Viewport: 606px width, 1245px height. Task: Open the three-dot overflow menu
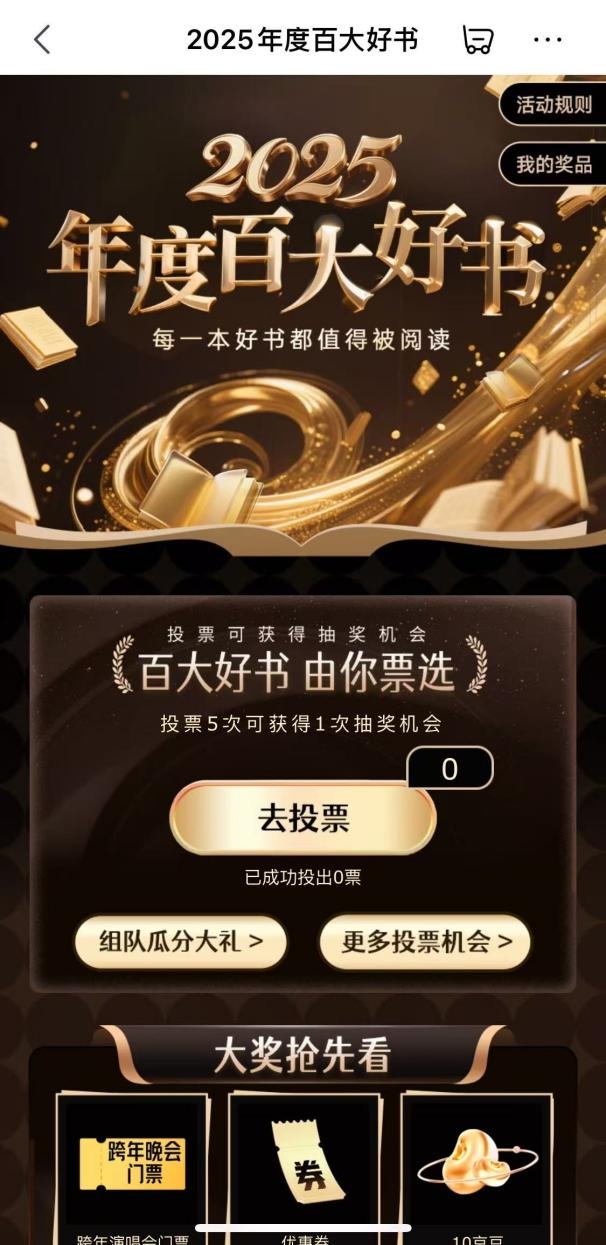[548, 40]
